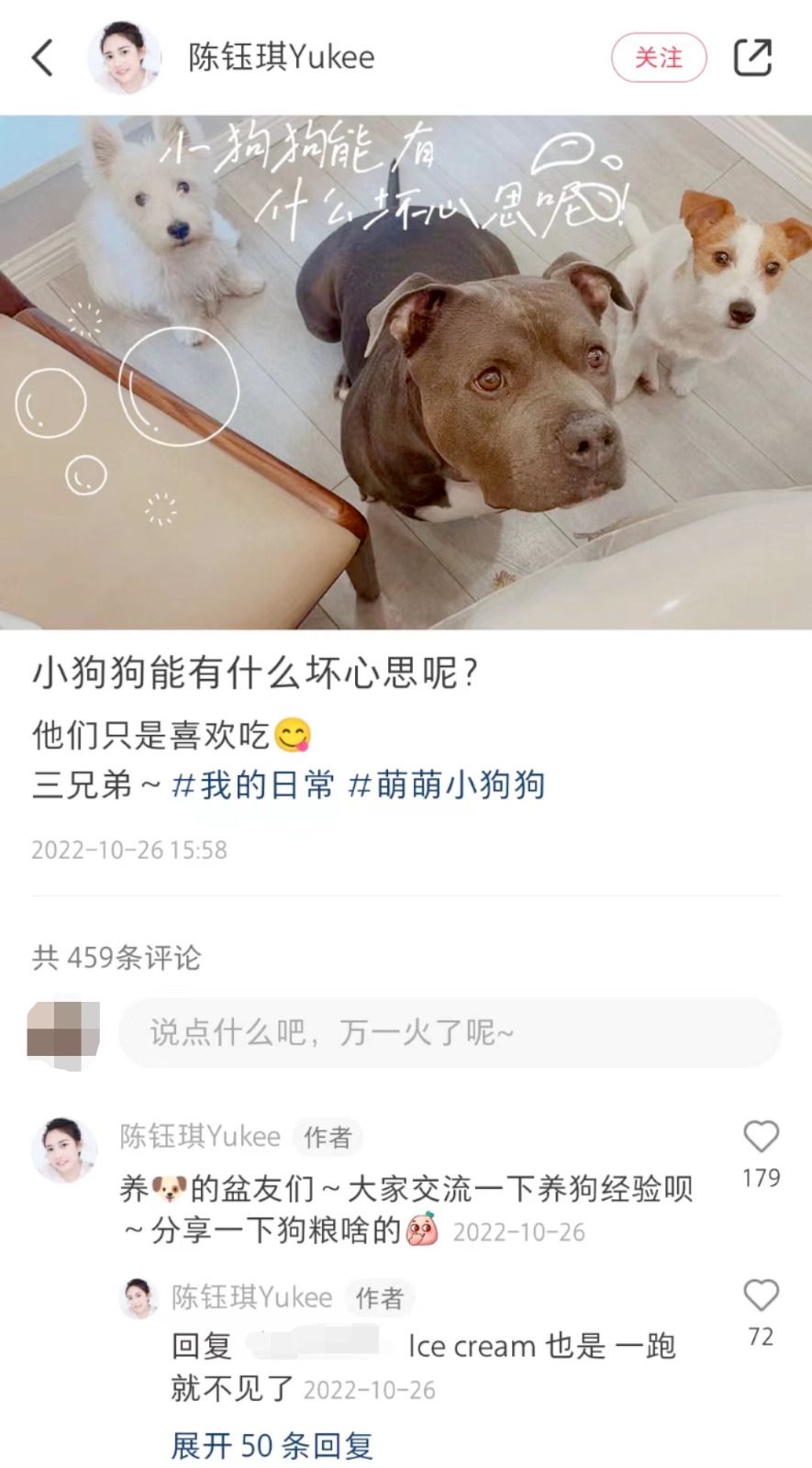812x1468 pixels.
Task: Open the author's avatar in the header
Action: 123,57
